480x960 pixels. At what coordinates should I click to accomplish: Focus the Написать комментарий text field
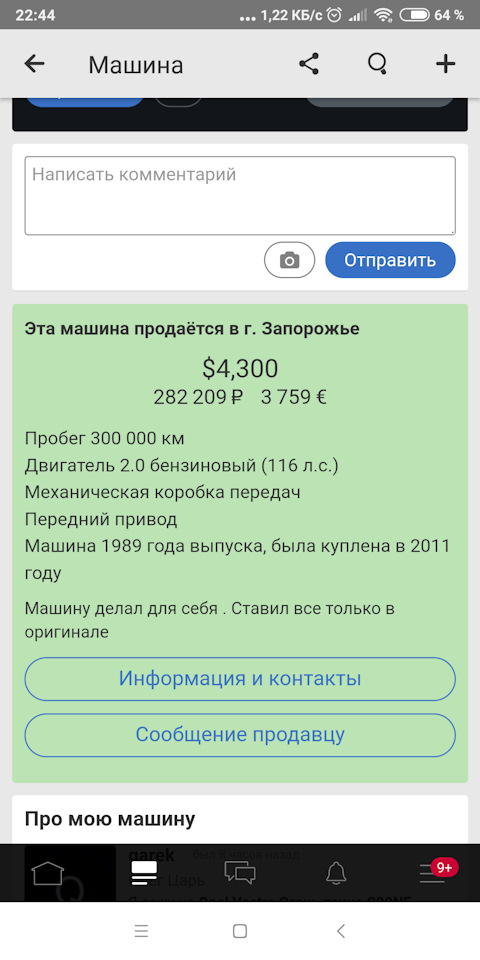click(x=240, y=195)
